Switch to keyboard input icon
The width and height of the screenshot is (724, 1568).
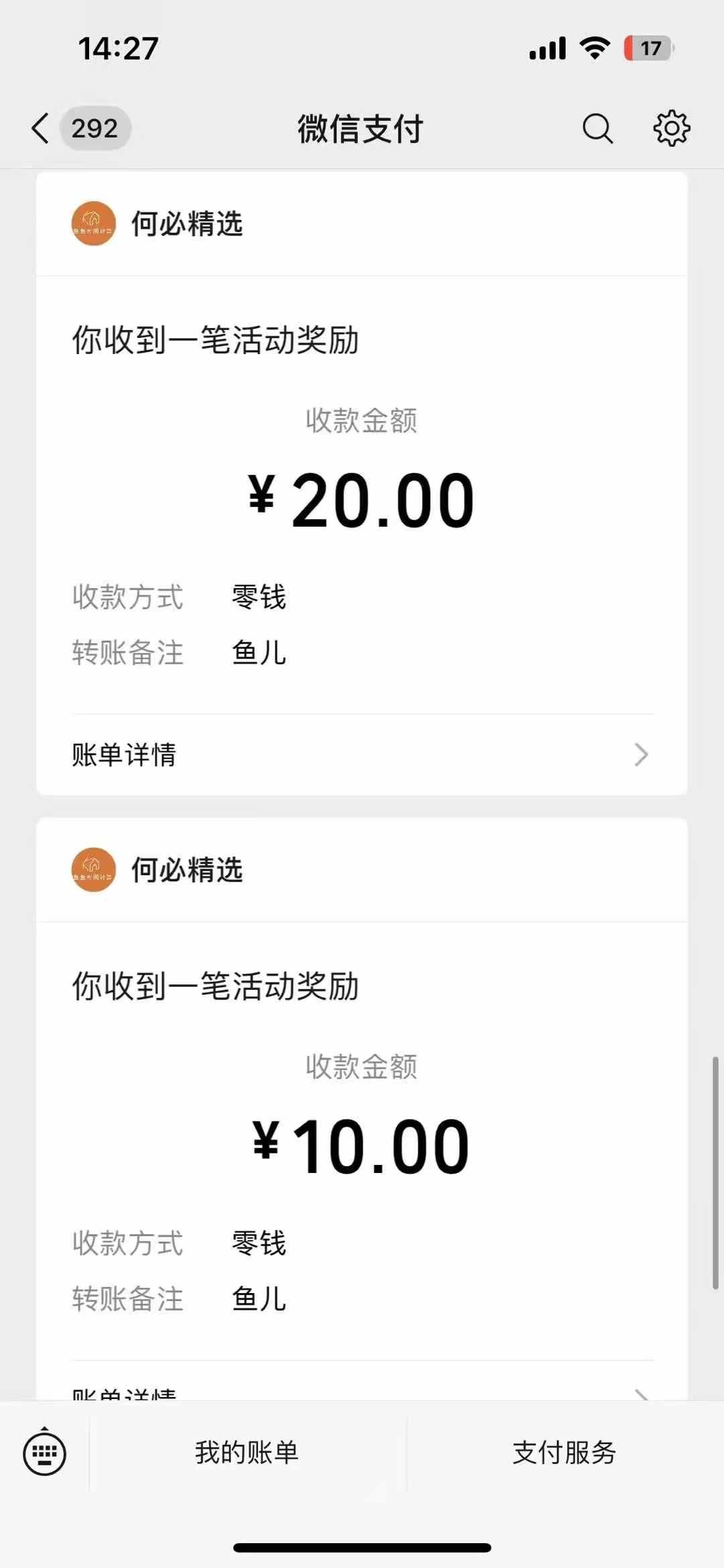pos(44,1453)
